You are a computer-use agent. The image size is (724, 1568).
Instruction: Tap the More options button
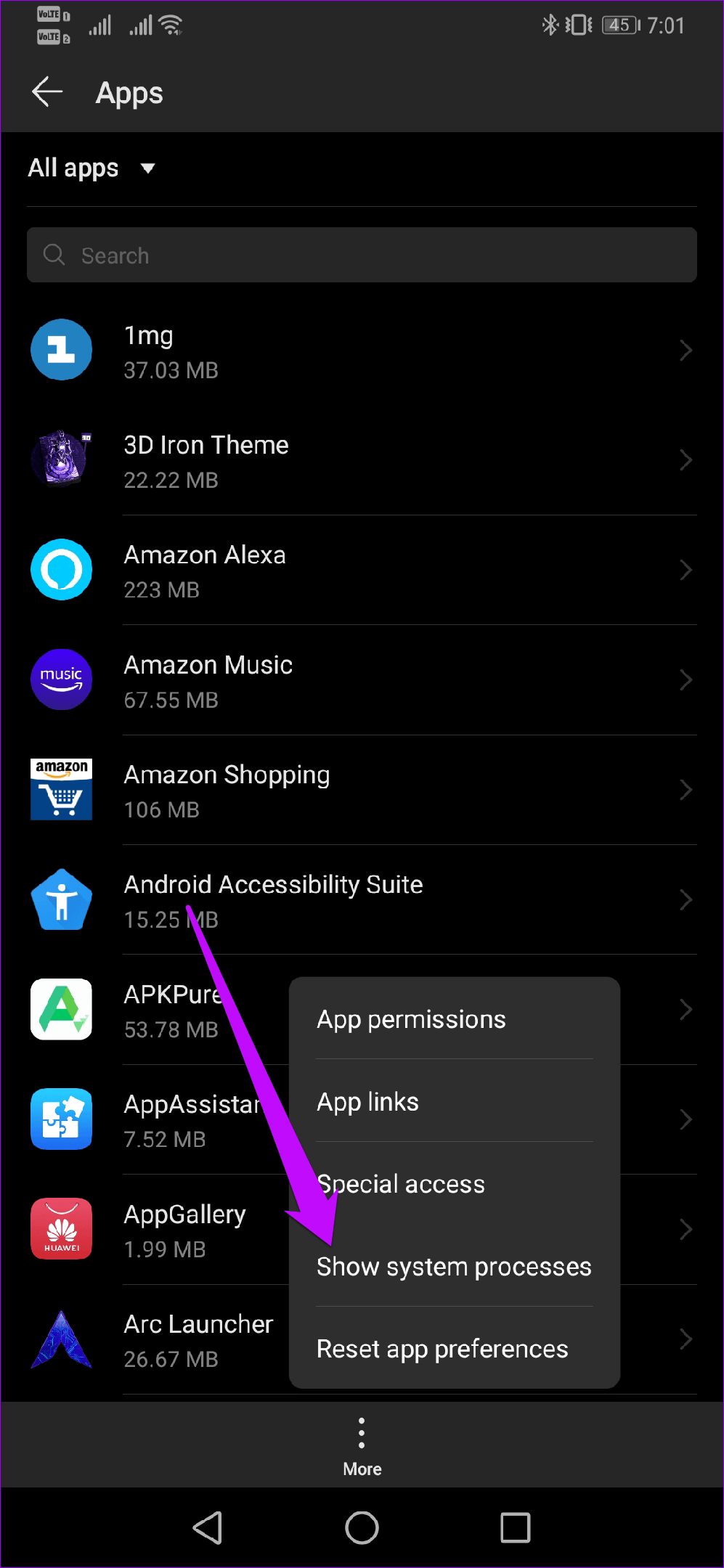[362, 1445]
